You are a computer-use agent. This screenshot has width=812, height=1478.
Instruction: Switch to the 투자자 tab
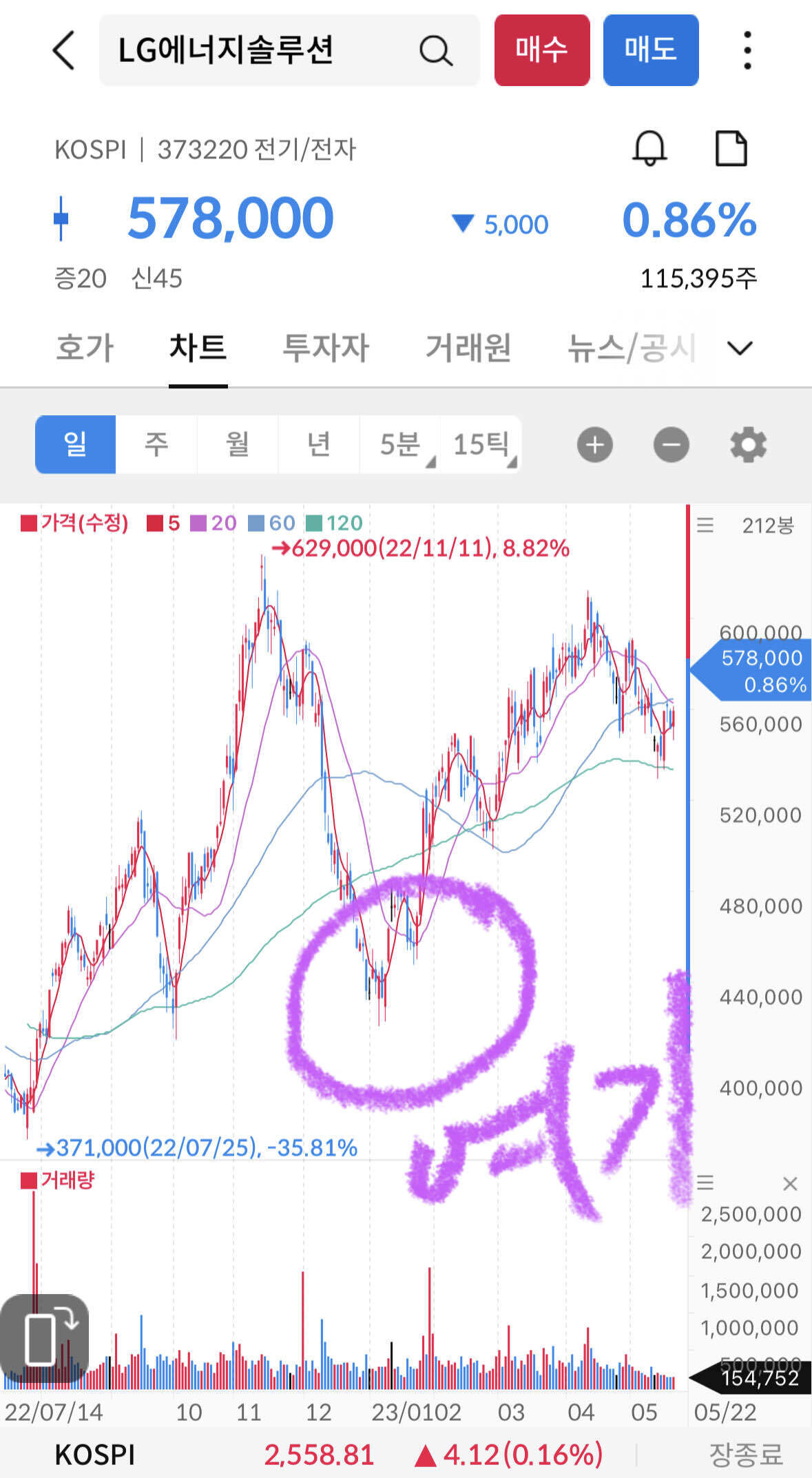[x=326, y=348]
